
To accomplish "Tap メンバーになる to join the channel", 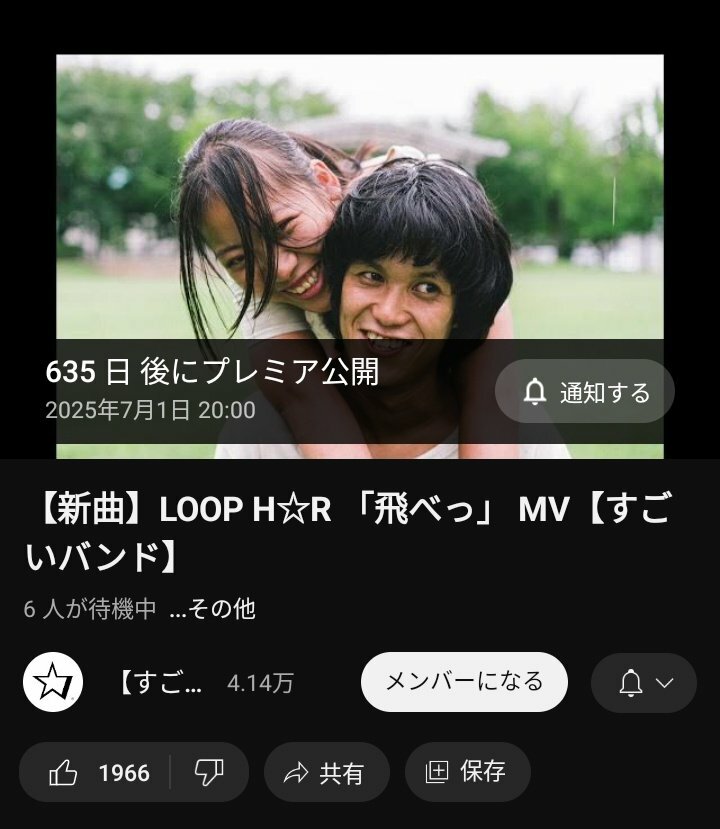I will coord(464,682).
